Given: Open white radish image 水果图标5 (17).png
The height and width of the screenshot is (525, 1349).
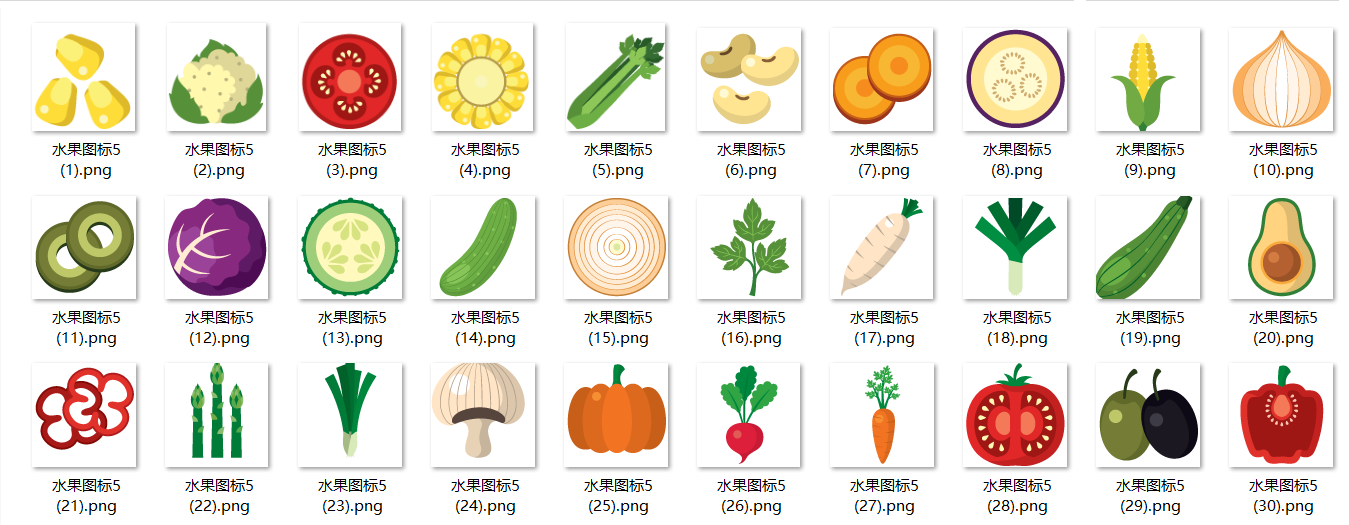Looking at the screenshot, I should (x=882, y=248).
